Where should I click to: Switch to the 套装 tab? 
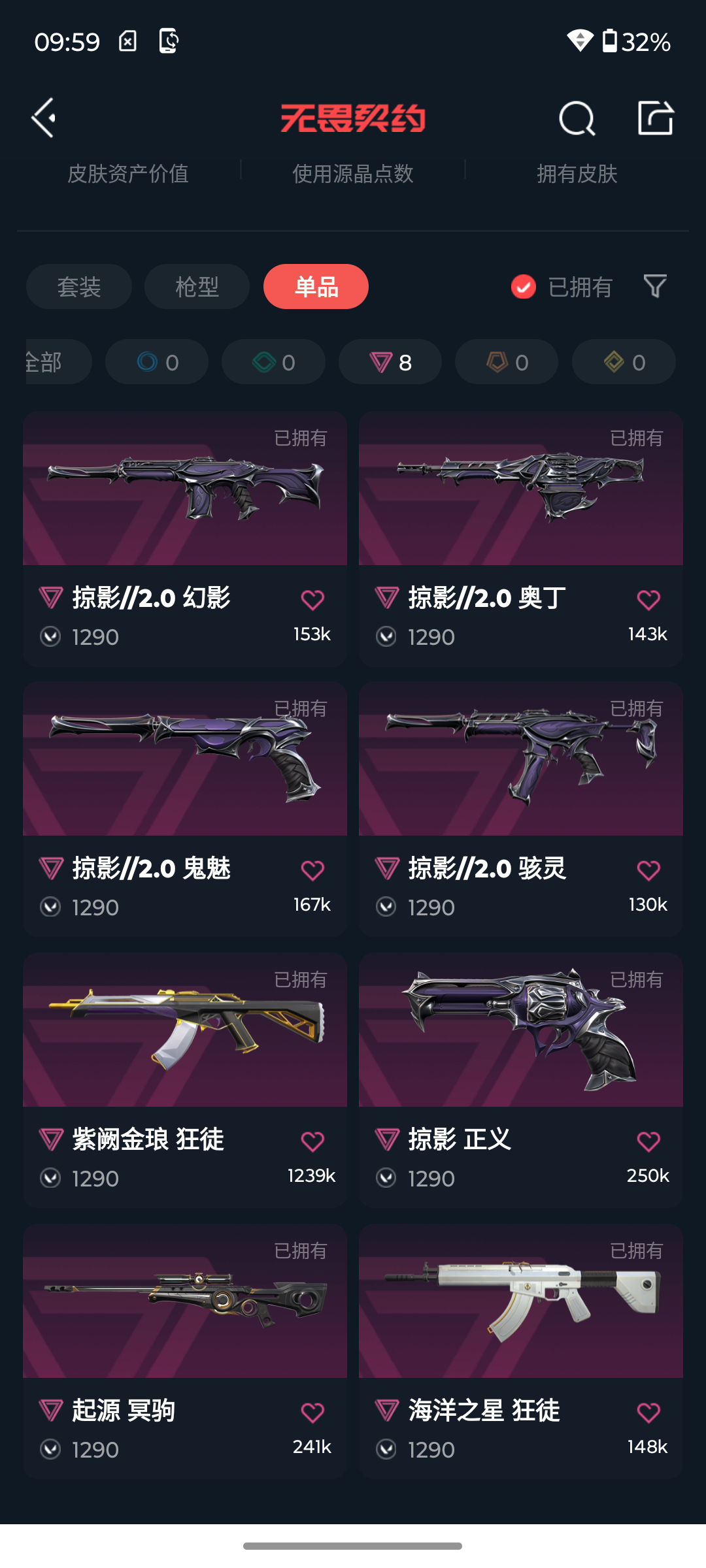(x=79, y=286)
